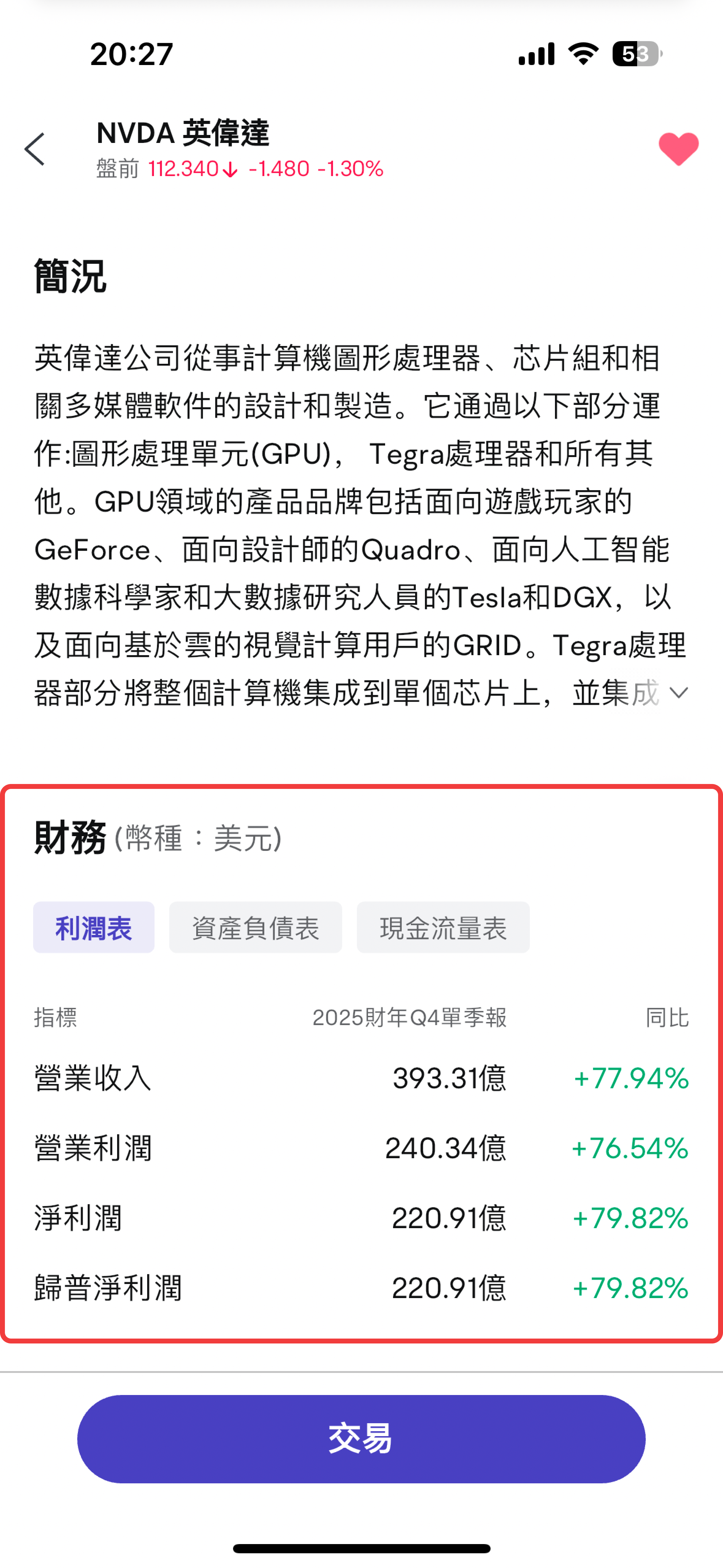
Task: Remove NVDA from favorites via the heart icon
Action: [x=678, y=149]
